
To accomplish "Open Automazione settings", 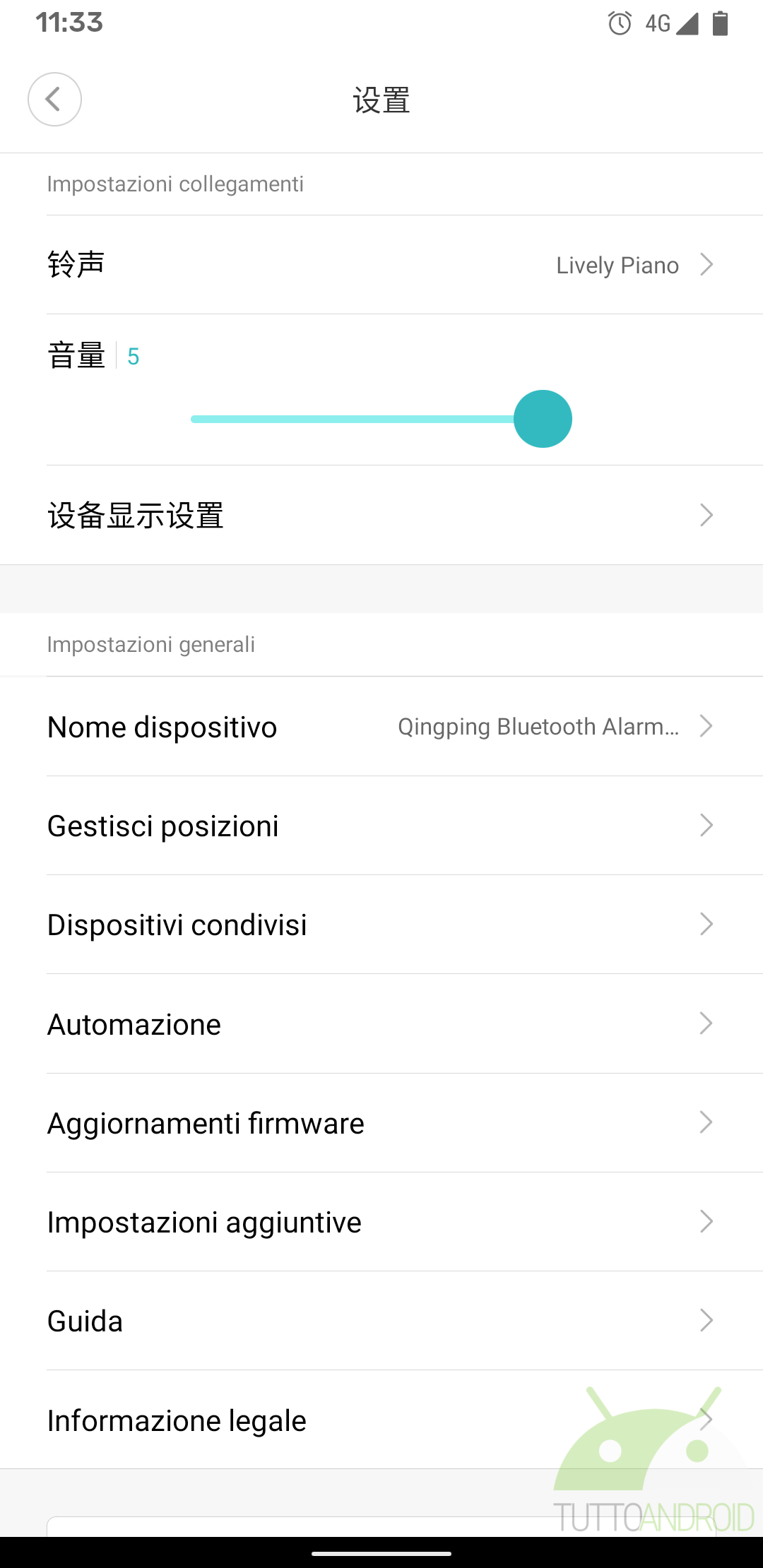I will coord(381,1024).
